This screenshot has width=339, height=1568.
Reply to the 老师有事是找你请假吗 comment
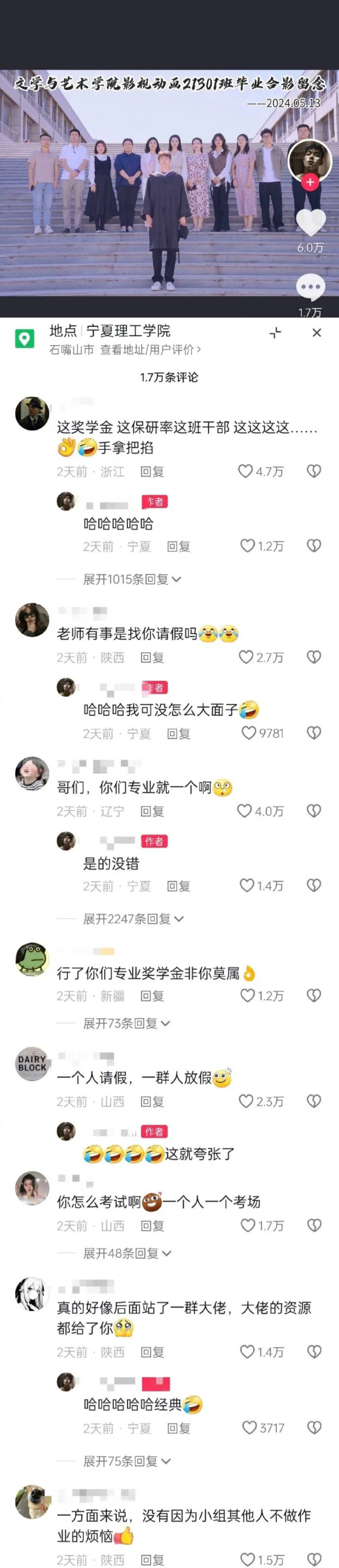coord(152,657)
